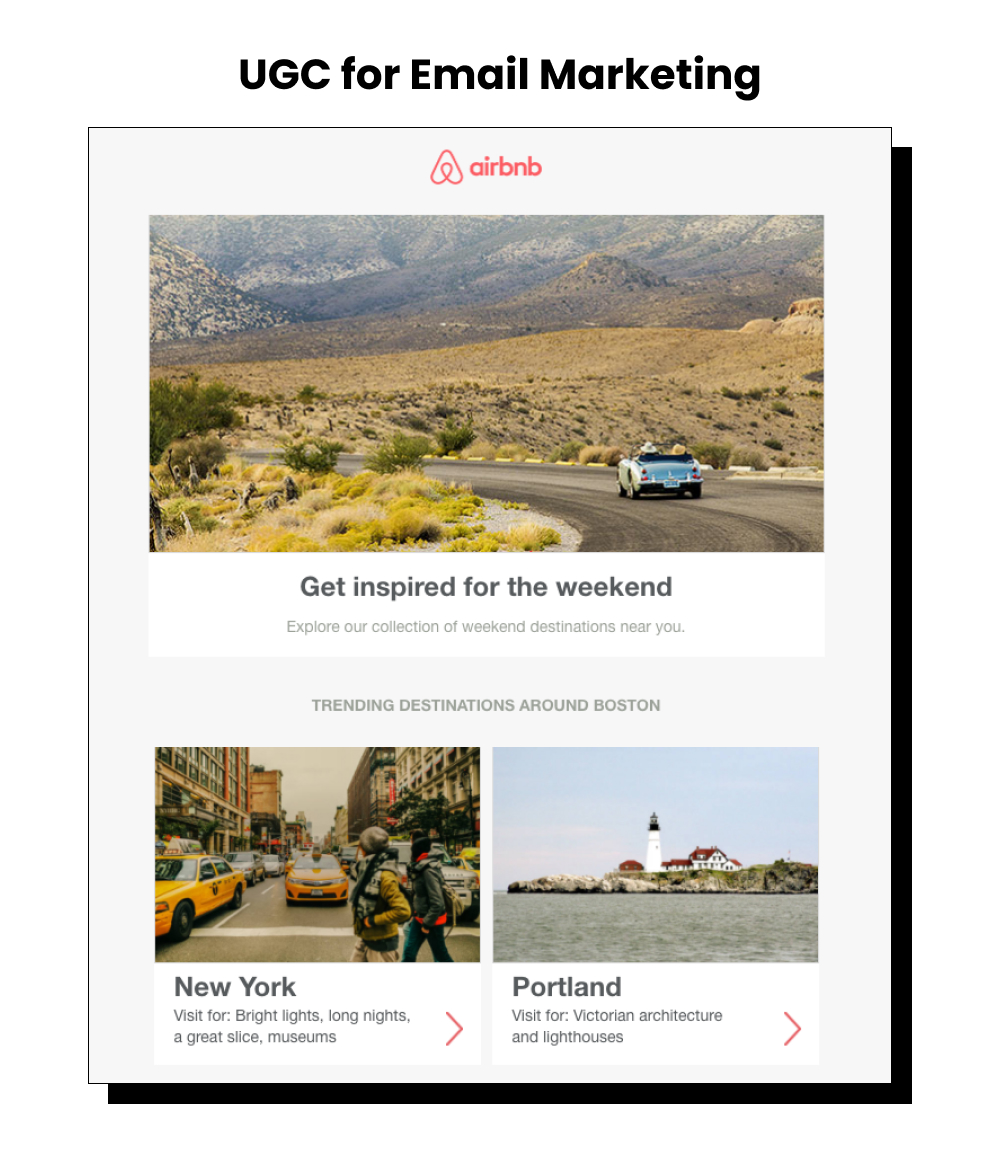The image size is (1000, 1150).
Task: Click the UGC for Email Marketing title
Action: pos(499,73)
